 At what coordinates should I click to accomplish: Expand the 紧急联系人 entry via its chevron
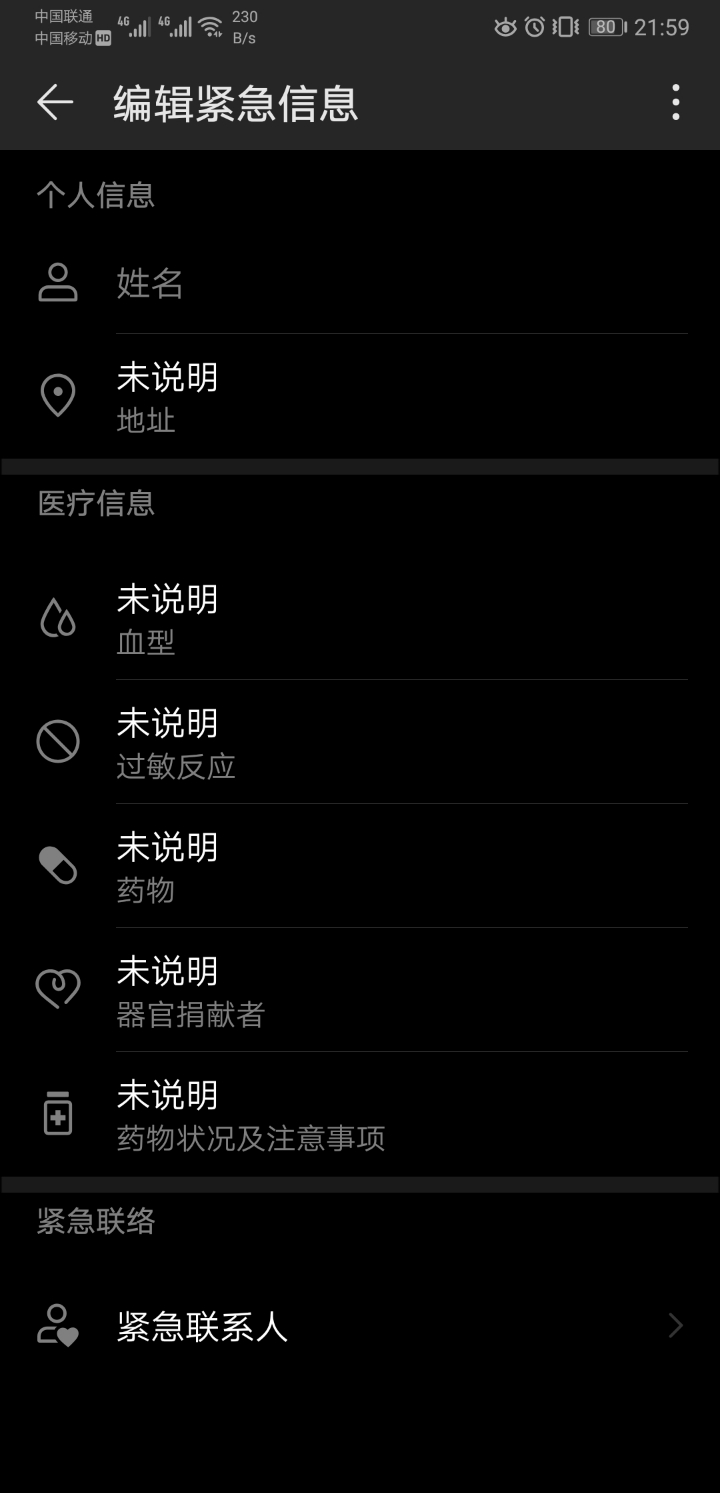pyautogui.click(x=675, y=1326)
